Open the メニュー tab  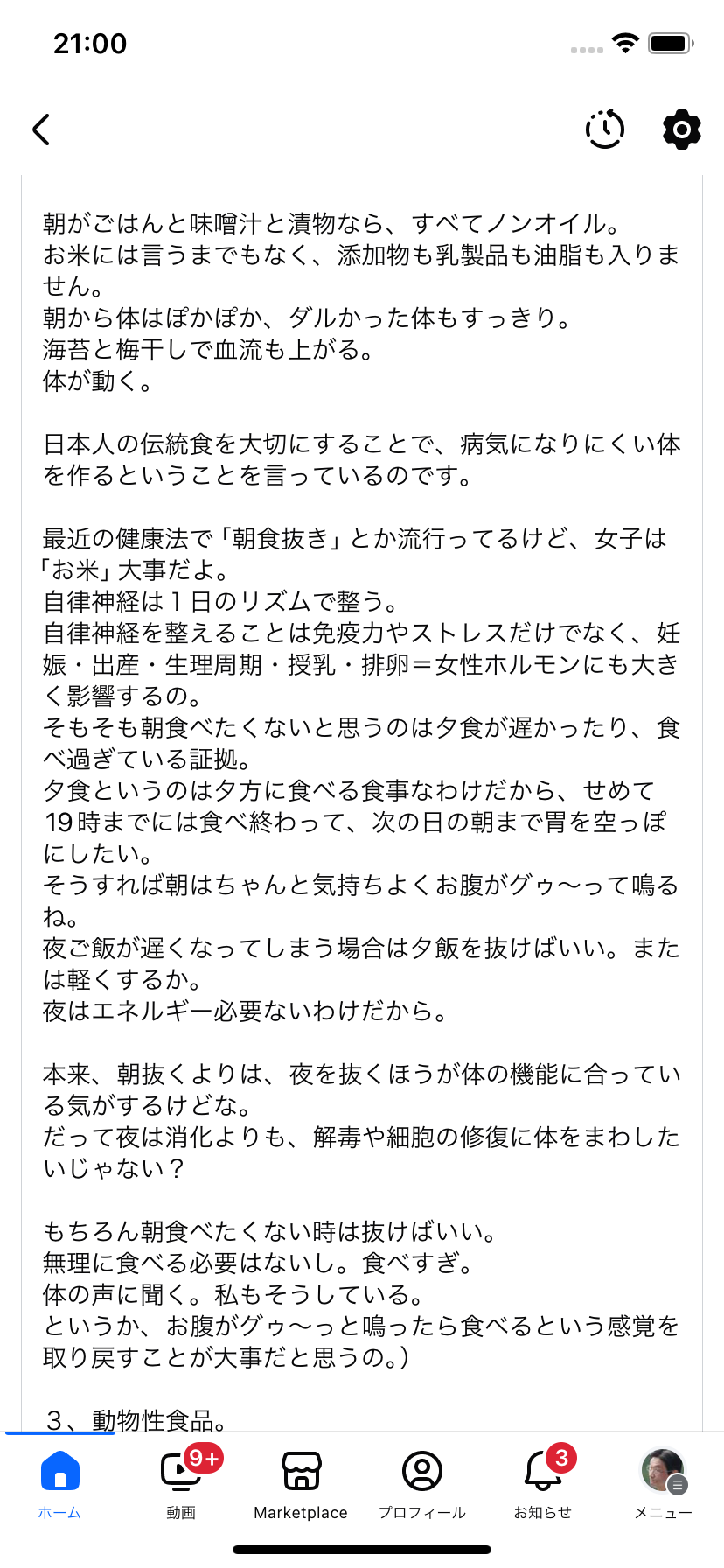663,1483
